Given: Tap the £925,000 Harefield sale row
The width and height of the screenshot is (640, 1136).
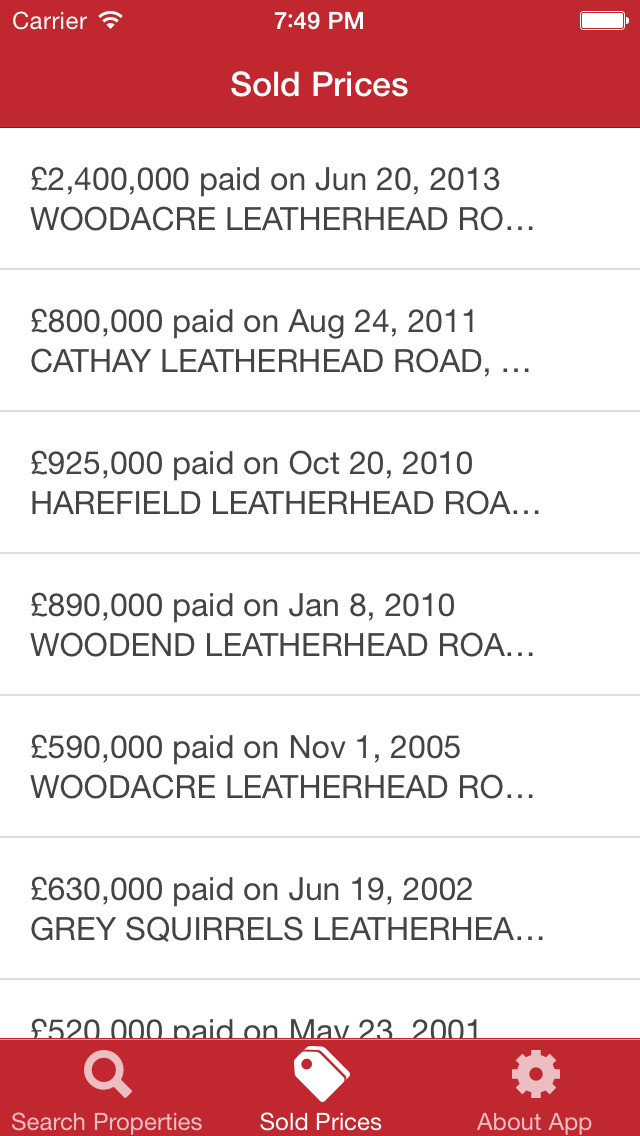Looking at the screenshot, I should pos(320,483).
